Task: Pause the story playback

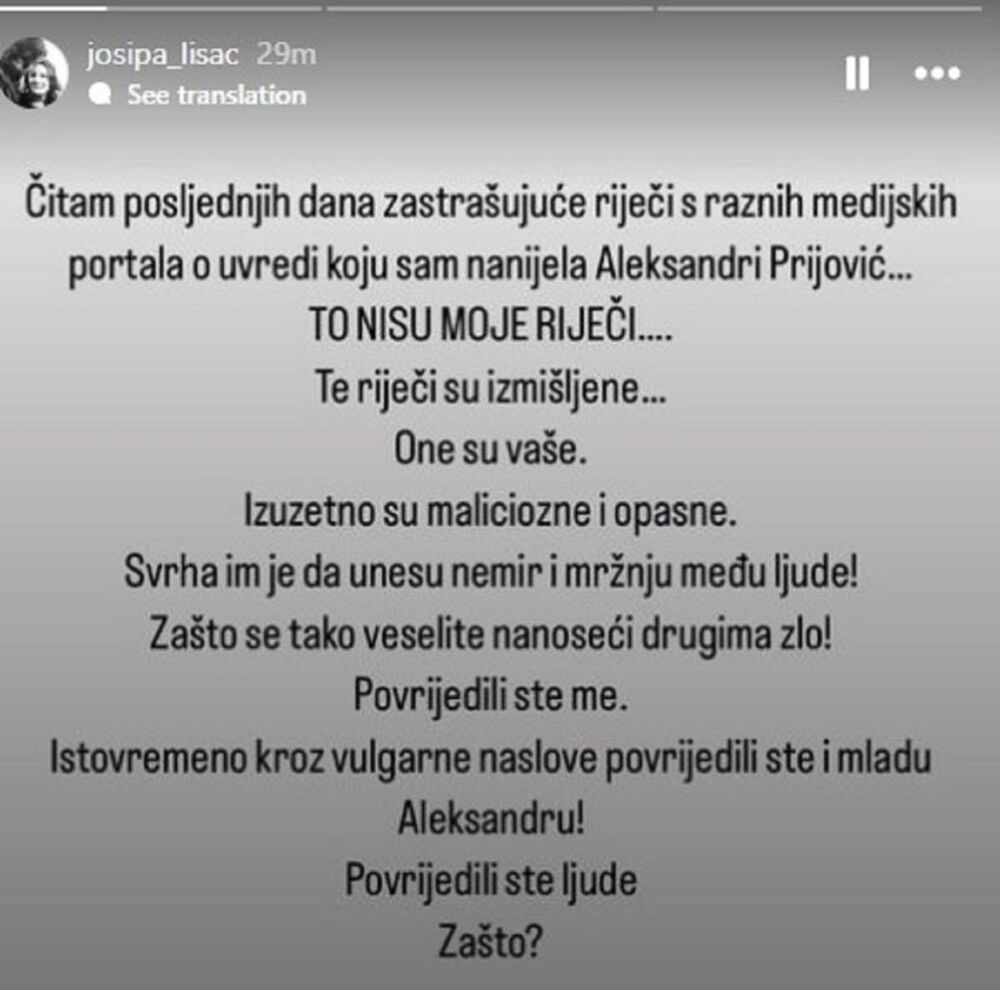Action: pyautogui.click(x=857, y=73)
